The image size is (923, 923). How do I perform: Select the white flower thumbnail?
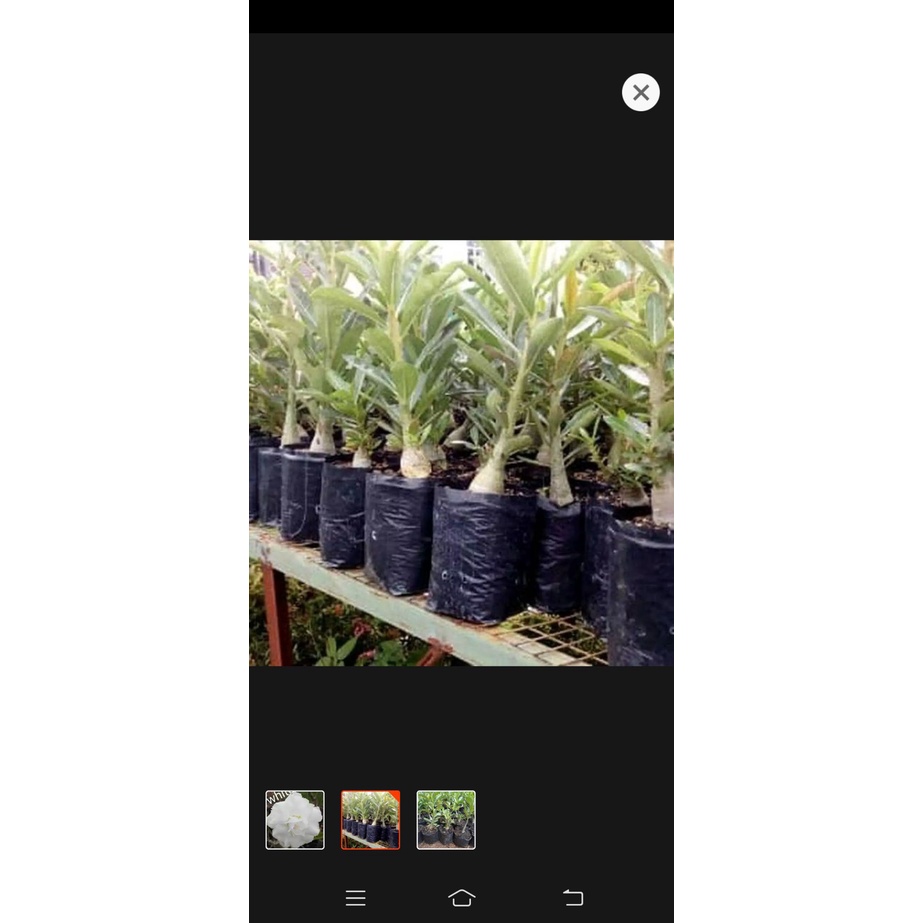coord(295,820)
